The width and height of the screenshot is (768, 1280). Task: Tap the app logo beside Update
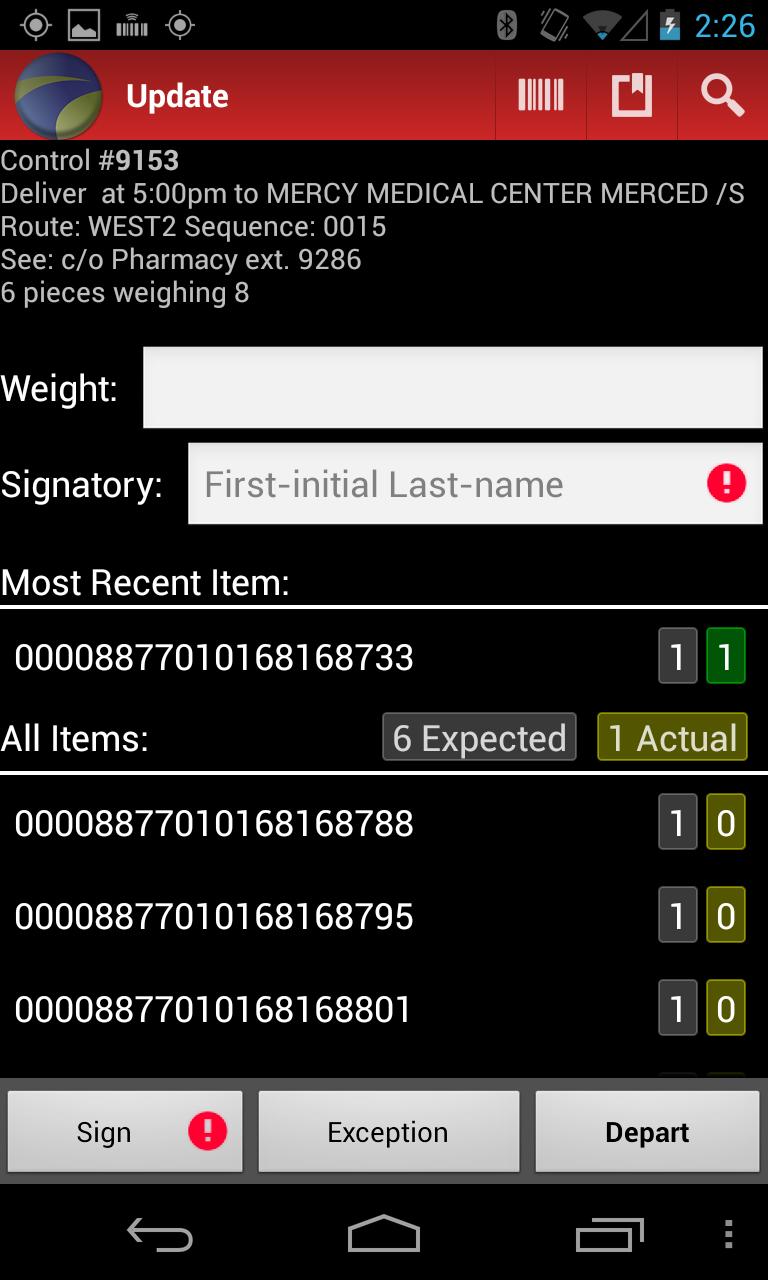point(58,96)
